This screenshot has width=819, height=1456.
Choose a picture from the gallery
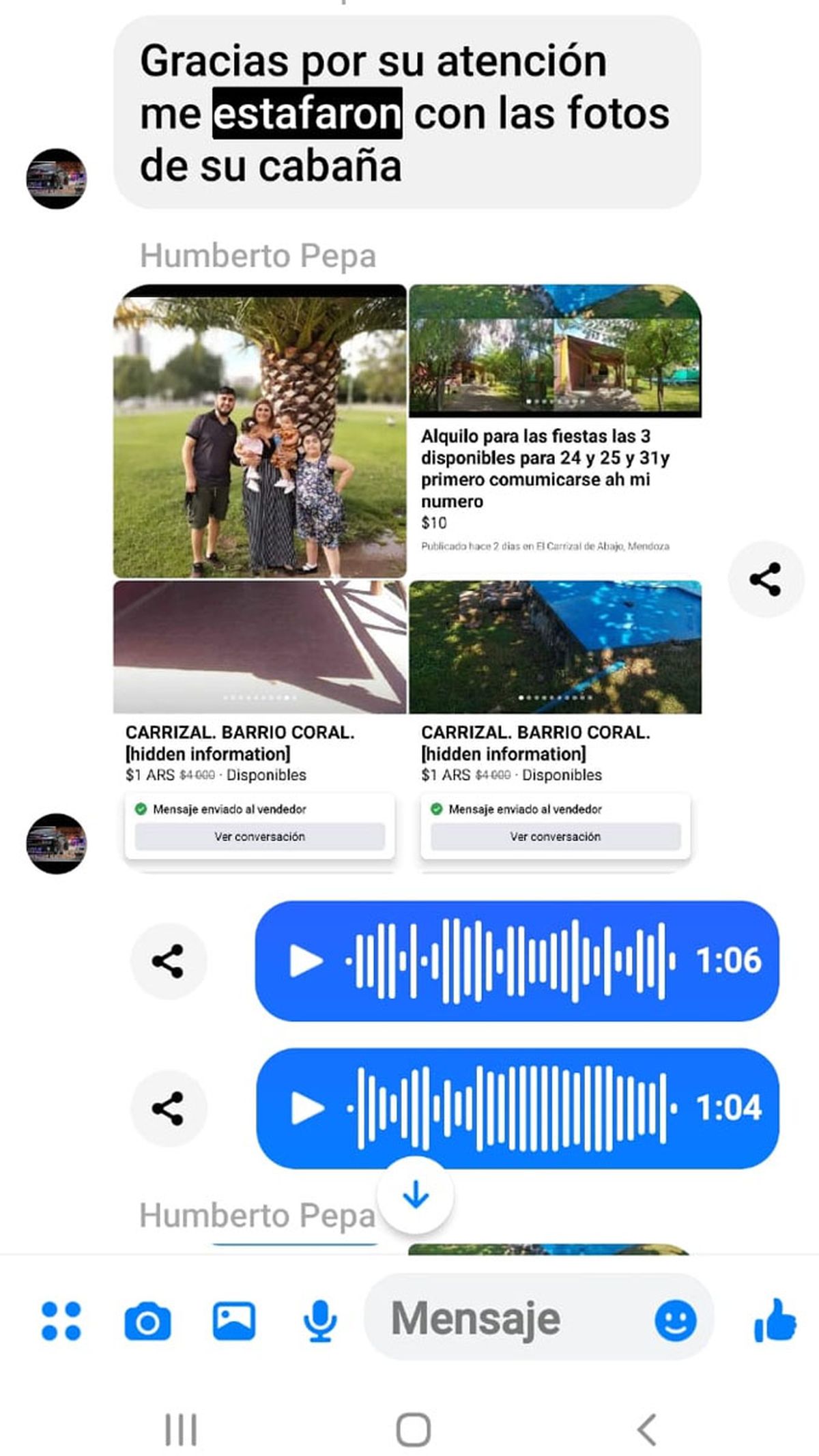point(234,1320)
